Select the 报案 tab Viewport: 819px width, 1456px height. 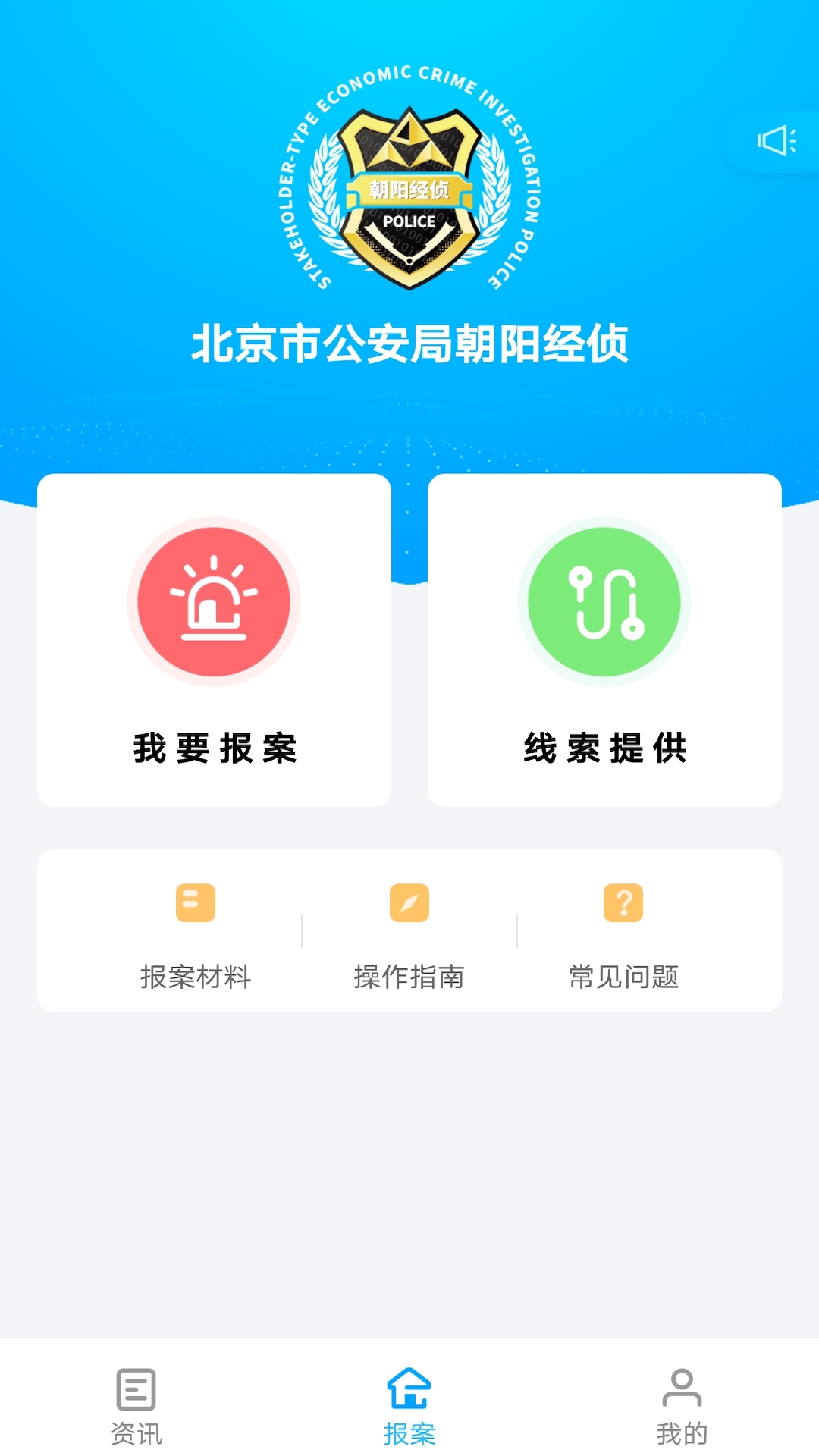pos(409,1404)
